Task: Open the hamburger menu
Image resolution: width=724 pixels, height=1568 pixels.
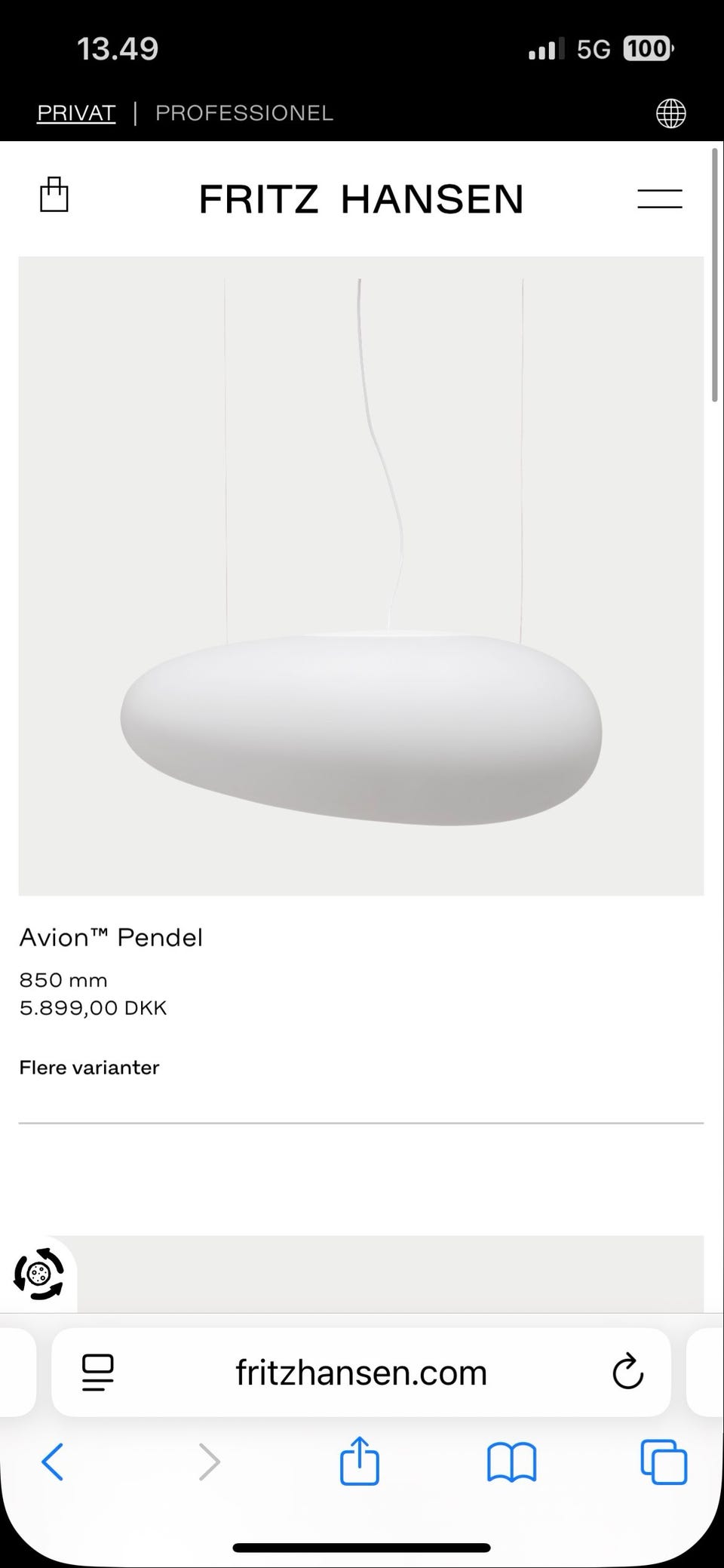Action: coord(659,199)
